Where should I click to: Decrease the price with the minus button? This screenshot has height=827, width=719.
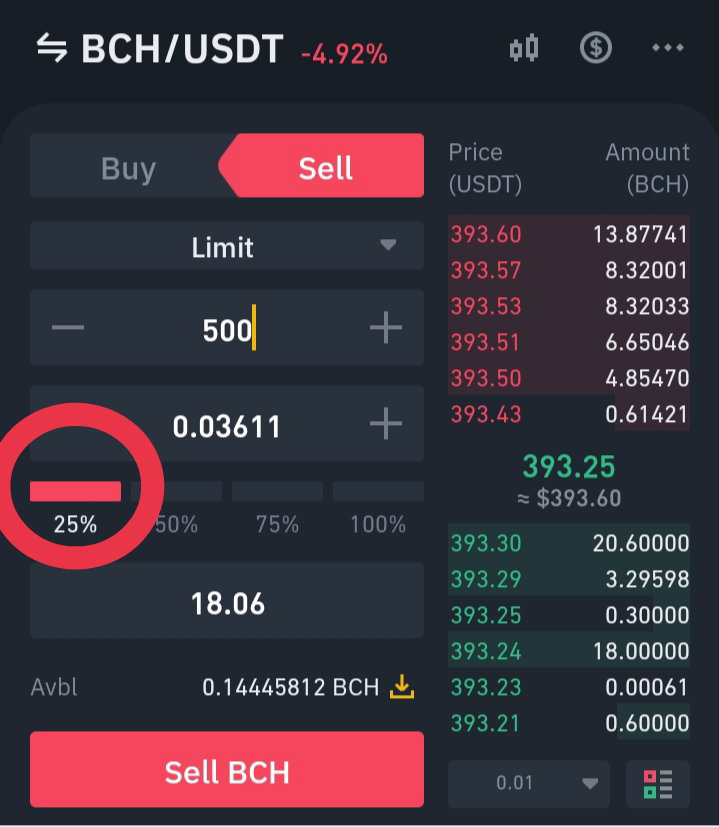pos(68,328)
